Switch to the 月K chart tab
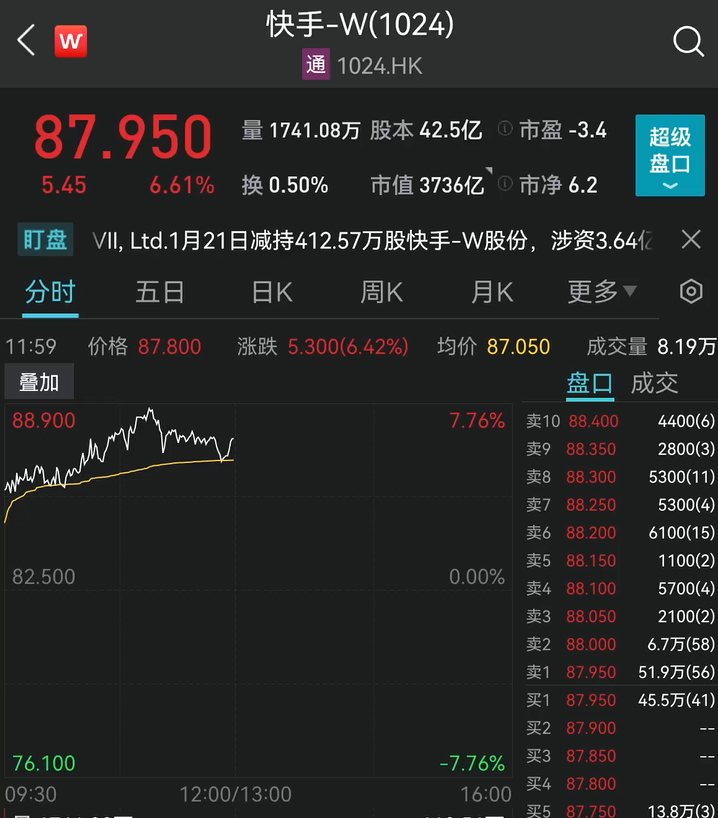The width and height of the screenshot is (718, 818). pos(491,292)
